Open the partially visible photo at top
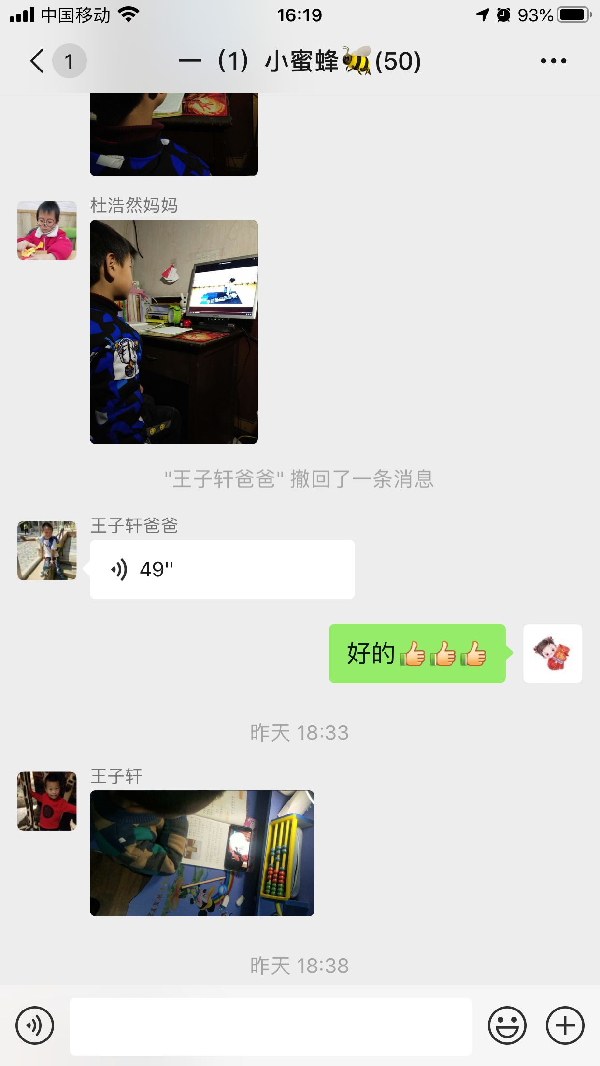600x1066 pixels. pos(174,135)
